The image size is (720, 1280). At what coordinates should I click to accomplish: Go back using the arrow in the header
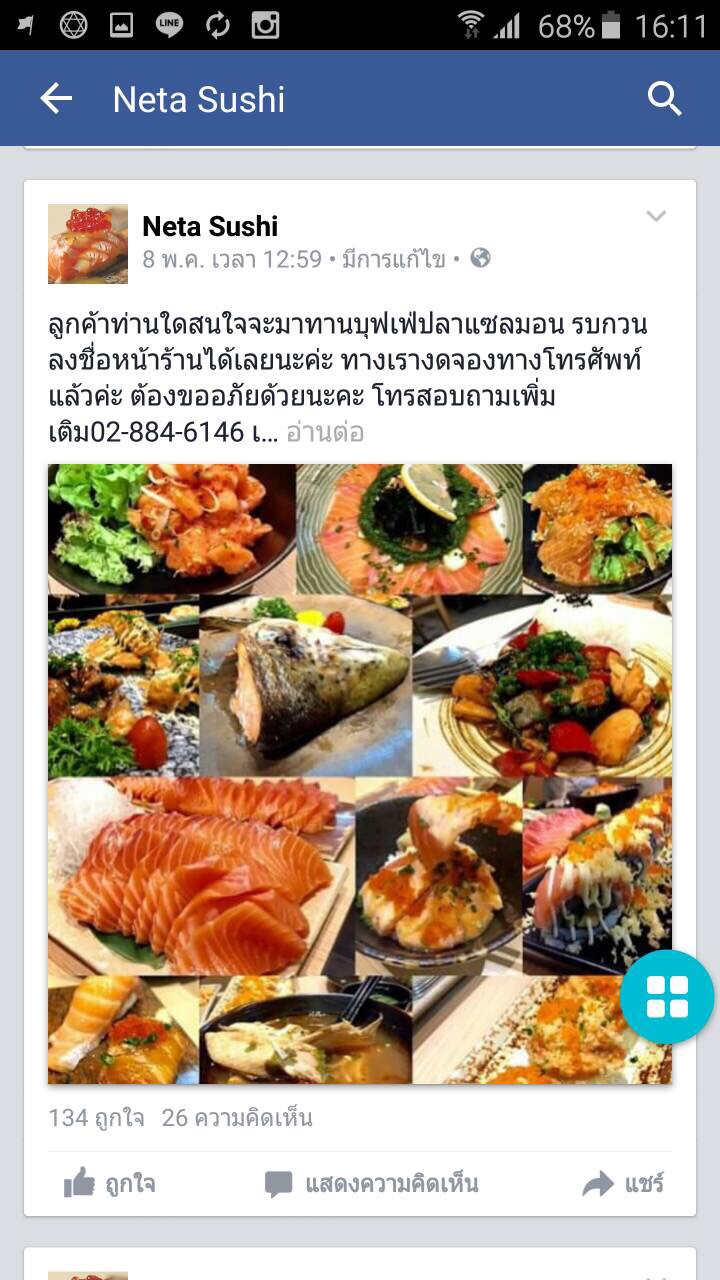(x=56, y=98)
